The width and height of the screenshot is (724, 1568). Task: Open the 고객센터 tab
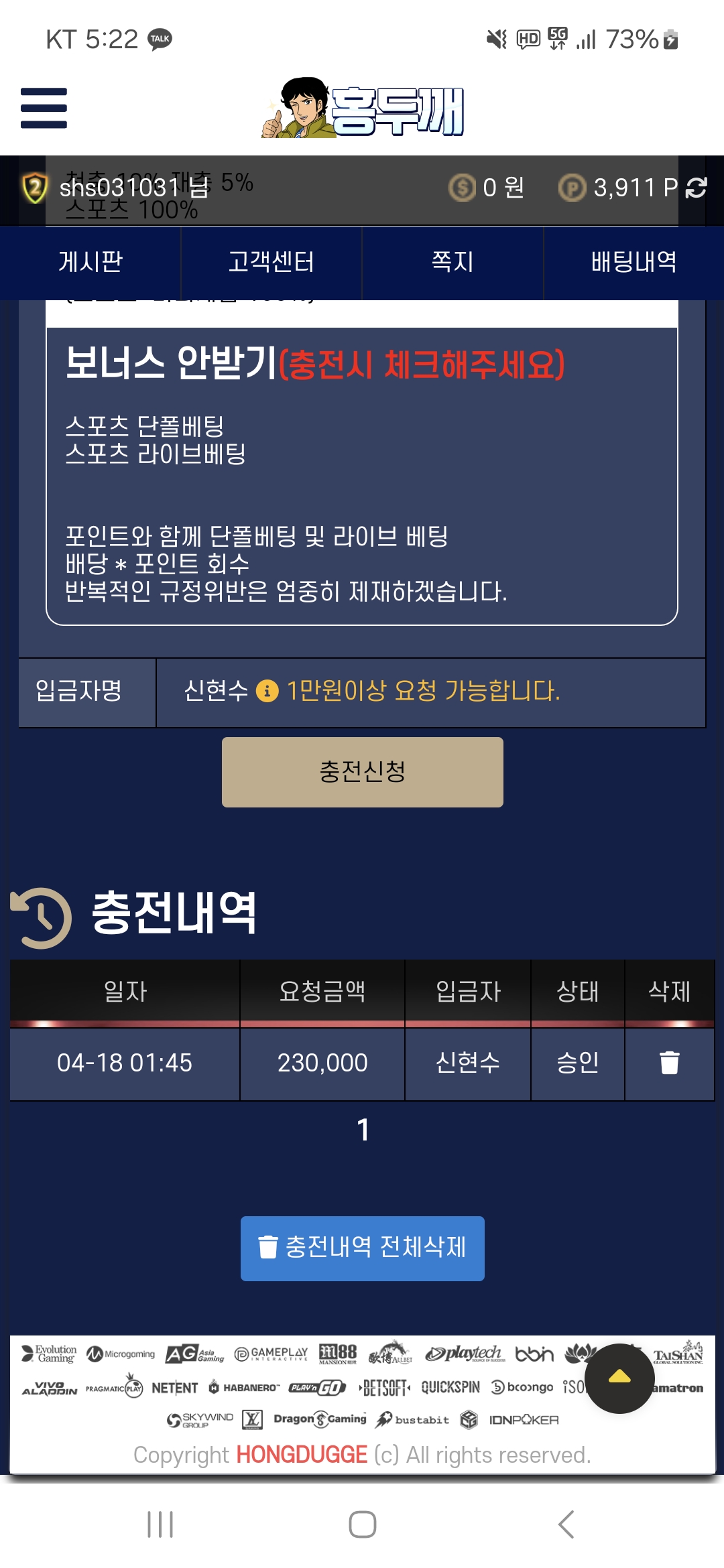click(271, 262)
